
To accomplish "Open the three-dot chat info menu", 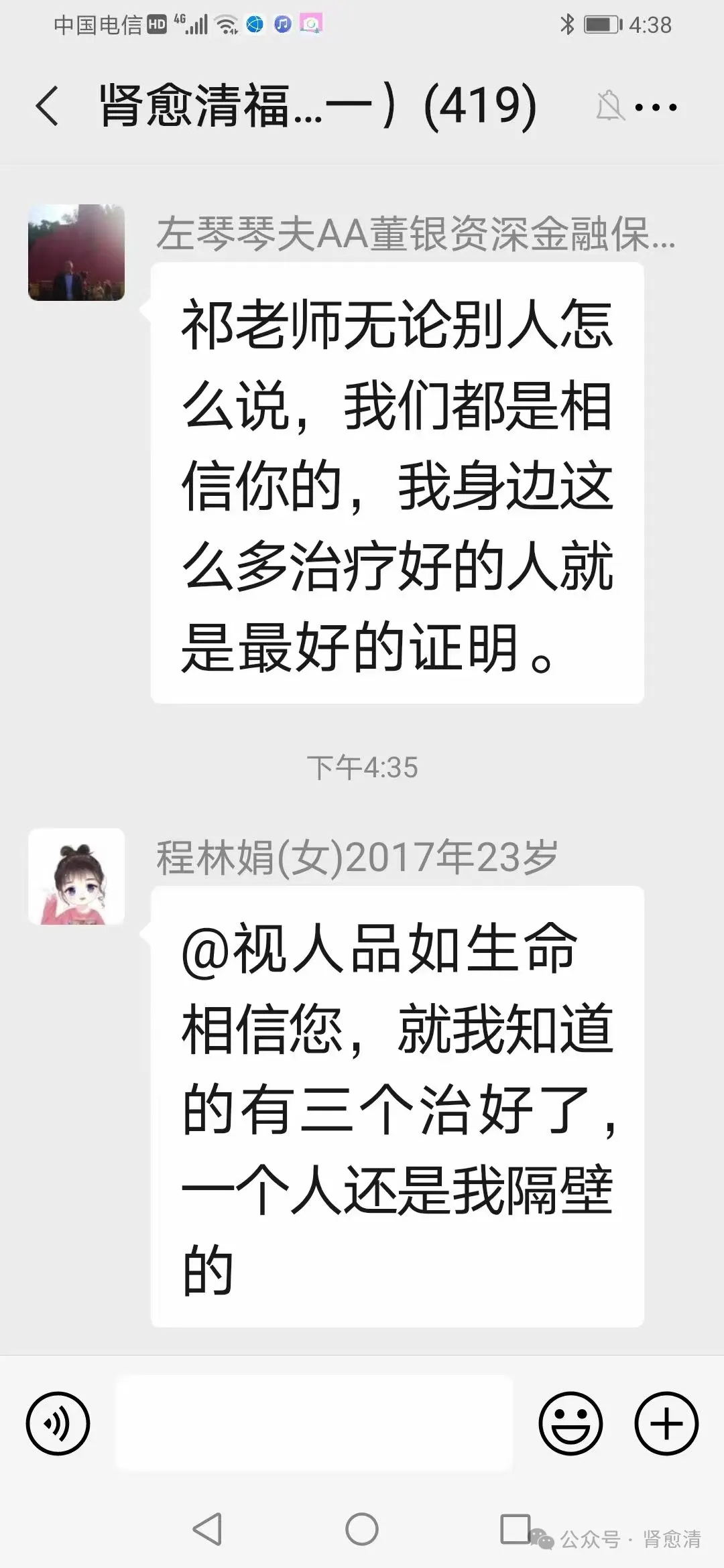I will 655,107.
